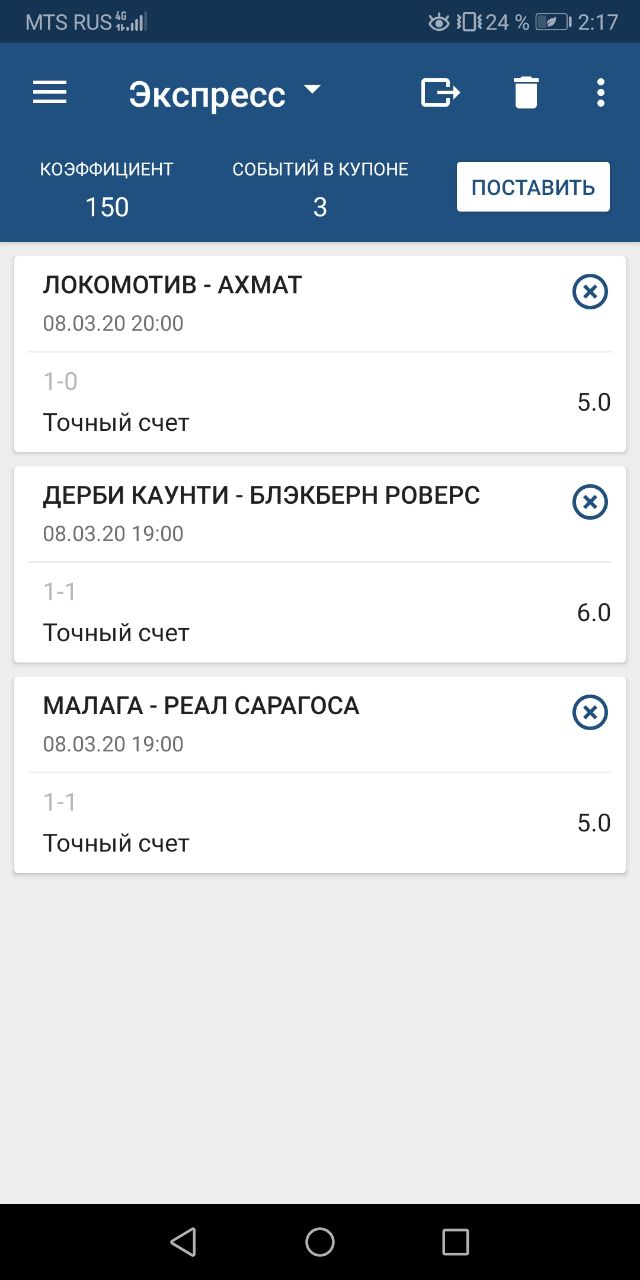The image size is (640, 1280).
Task: Open the Локомотив - Ахмат bet card
Action: [320, 354]
